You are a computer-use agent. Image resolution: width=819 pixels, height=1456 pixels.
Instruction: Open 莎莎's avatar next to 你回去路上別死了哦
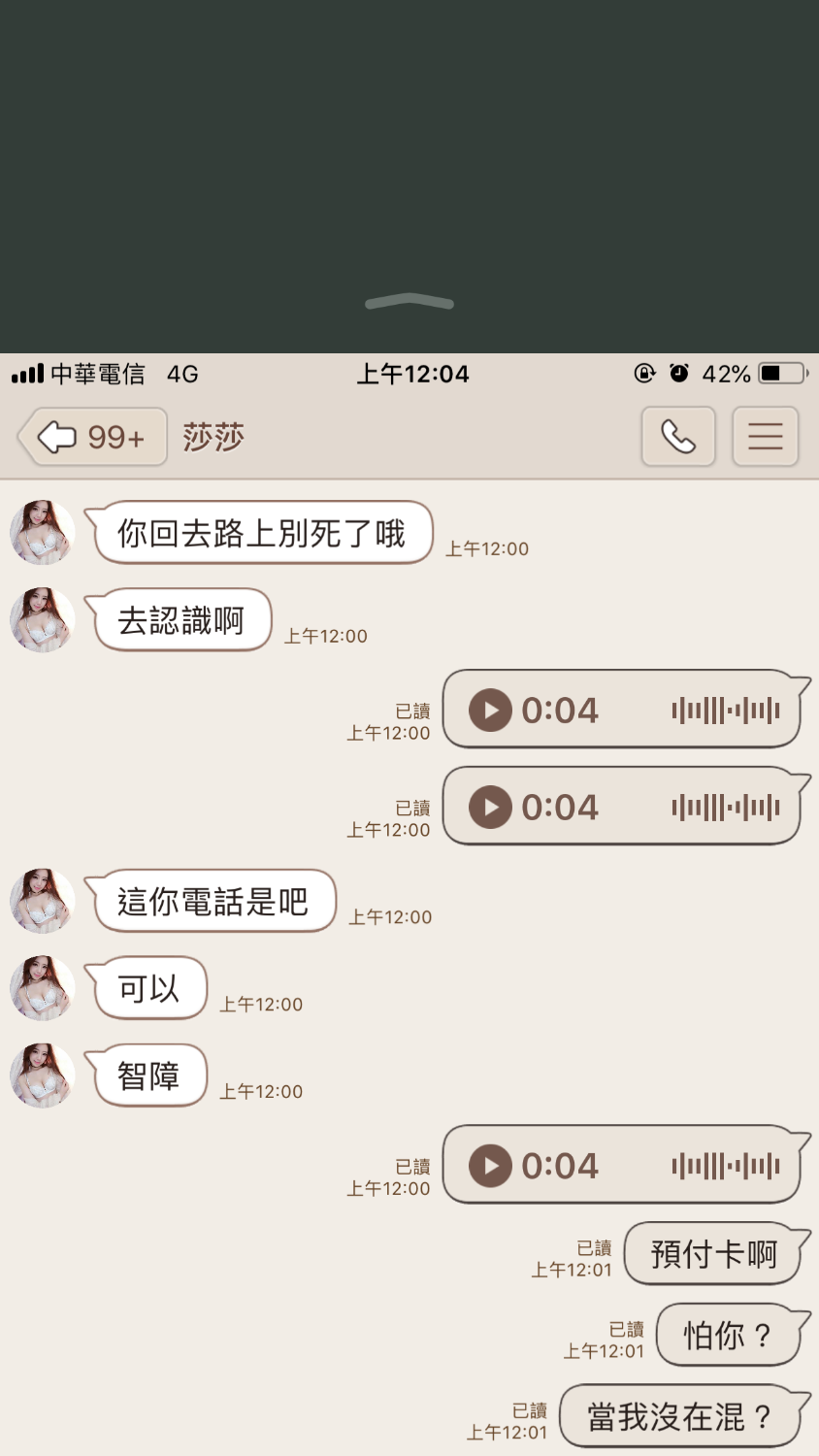43,532
